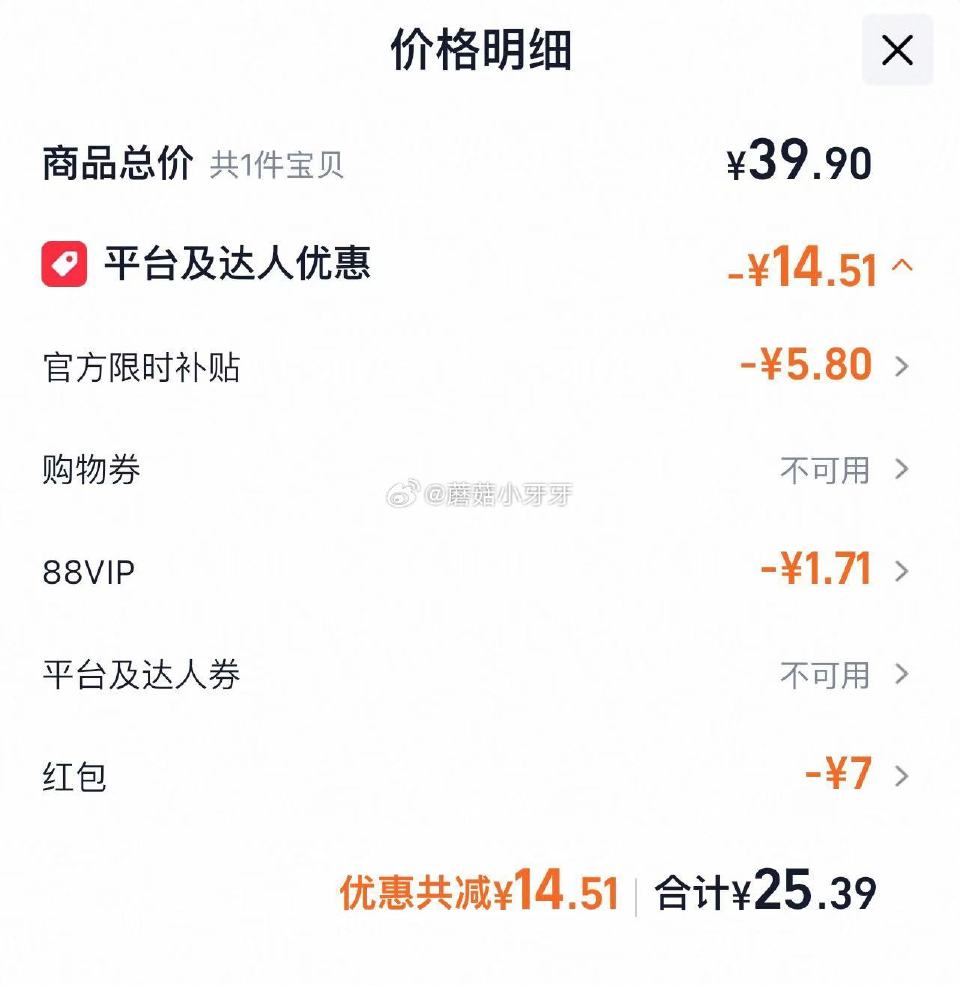The width and height of the screenshot is (960, 985).
Task: Click the red discount tag icon
Action: pos(63,265)
